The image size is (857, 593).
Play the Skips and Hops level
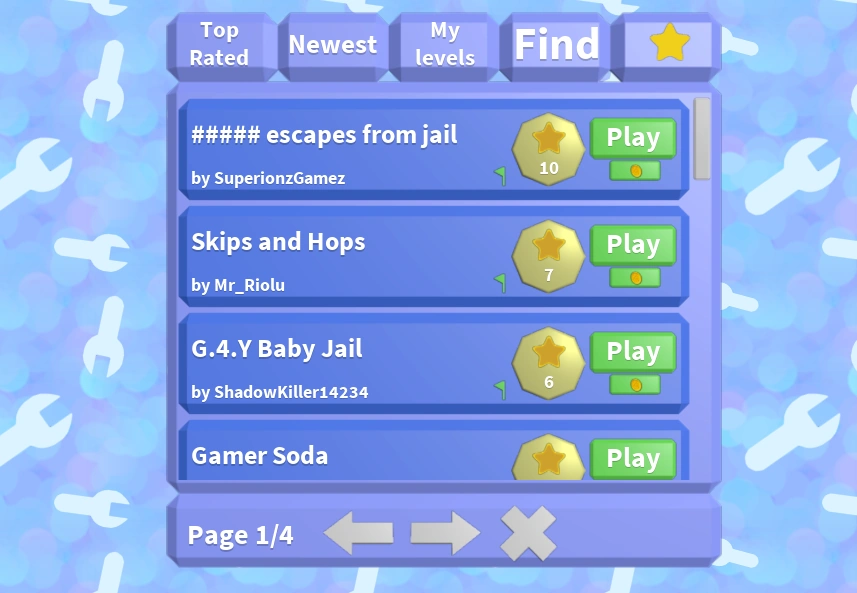pyautogui.click(x=633, y=245)
